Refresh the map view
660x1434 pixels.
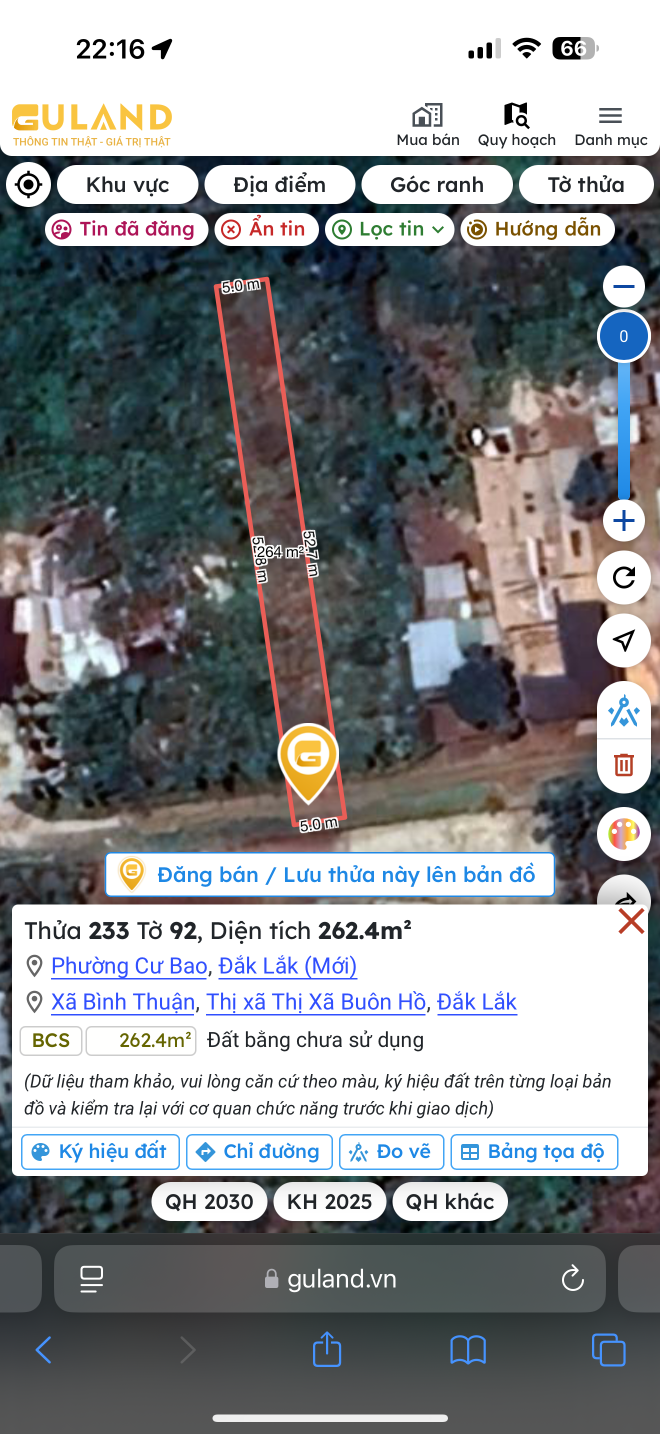[624, 578]
